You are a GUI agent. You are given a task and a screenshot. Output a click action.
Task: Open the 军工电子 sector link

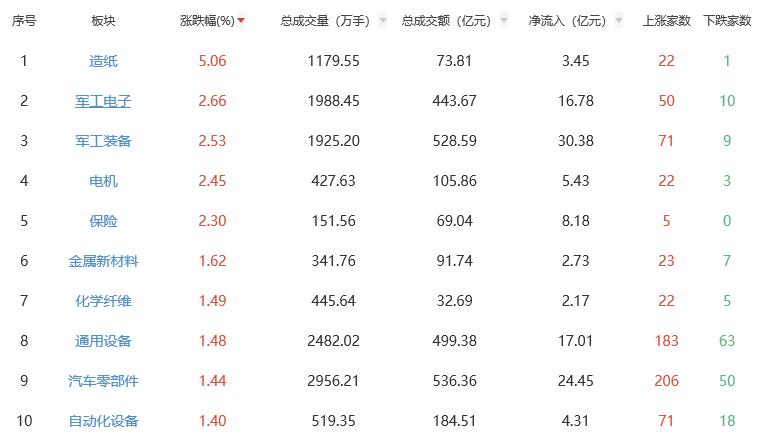click(103, 101)
